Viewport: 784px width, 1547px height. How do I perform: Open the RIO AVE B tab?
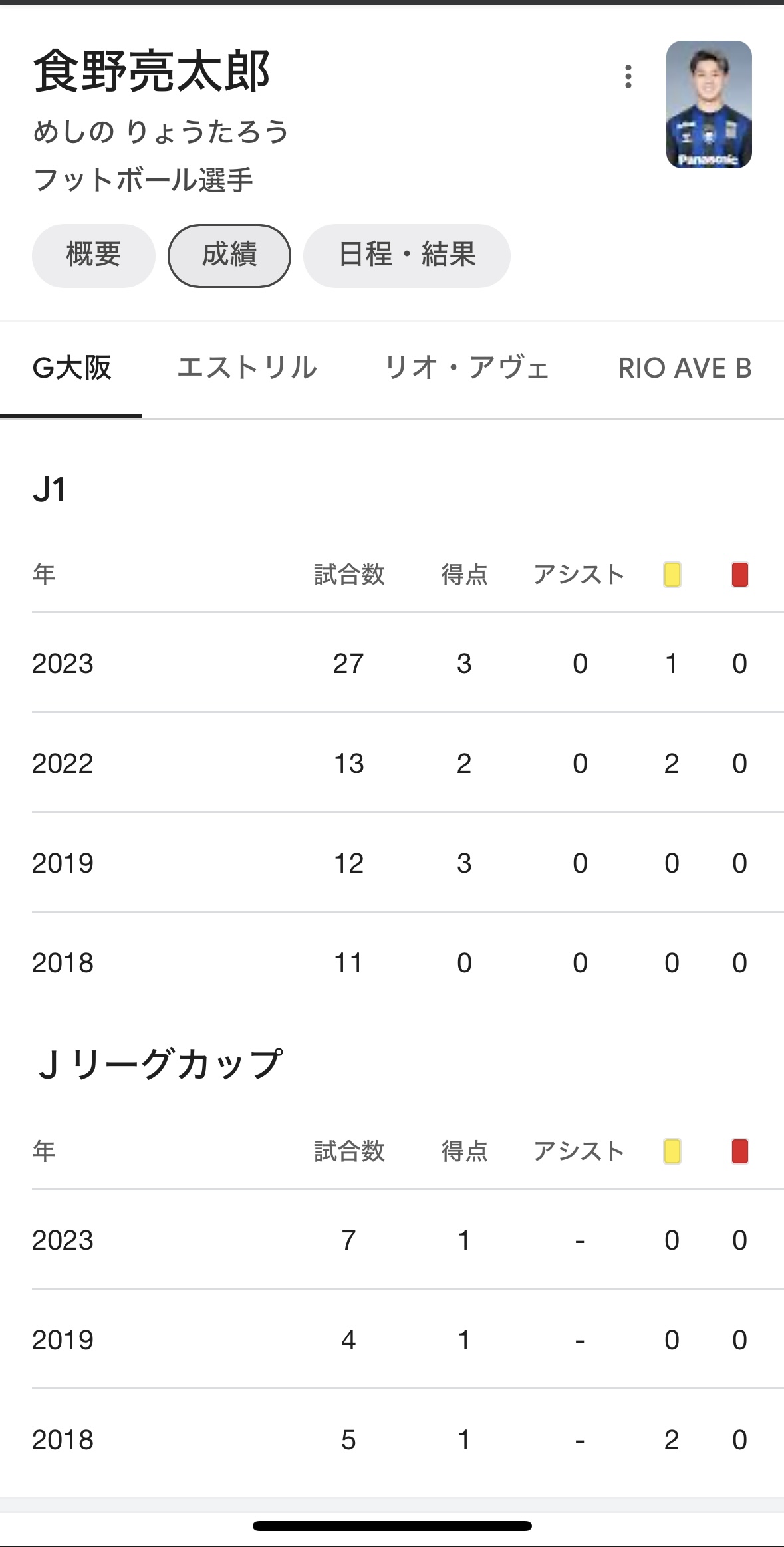685,368
